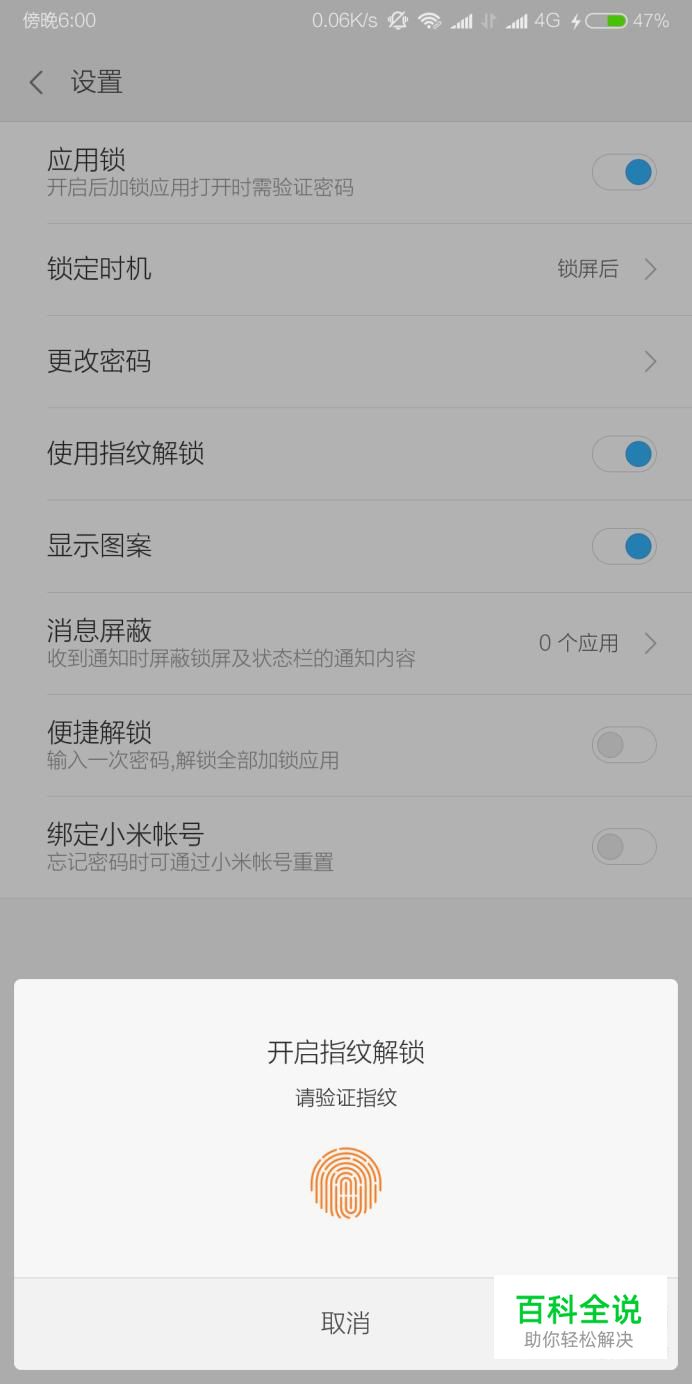The height and width of the screenshot is (1384, 692).
Task: Open 更改密码
Action: (x=346, y=361)
